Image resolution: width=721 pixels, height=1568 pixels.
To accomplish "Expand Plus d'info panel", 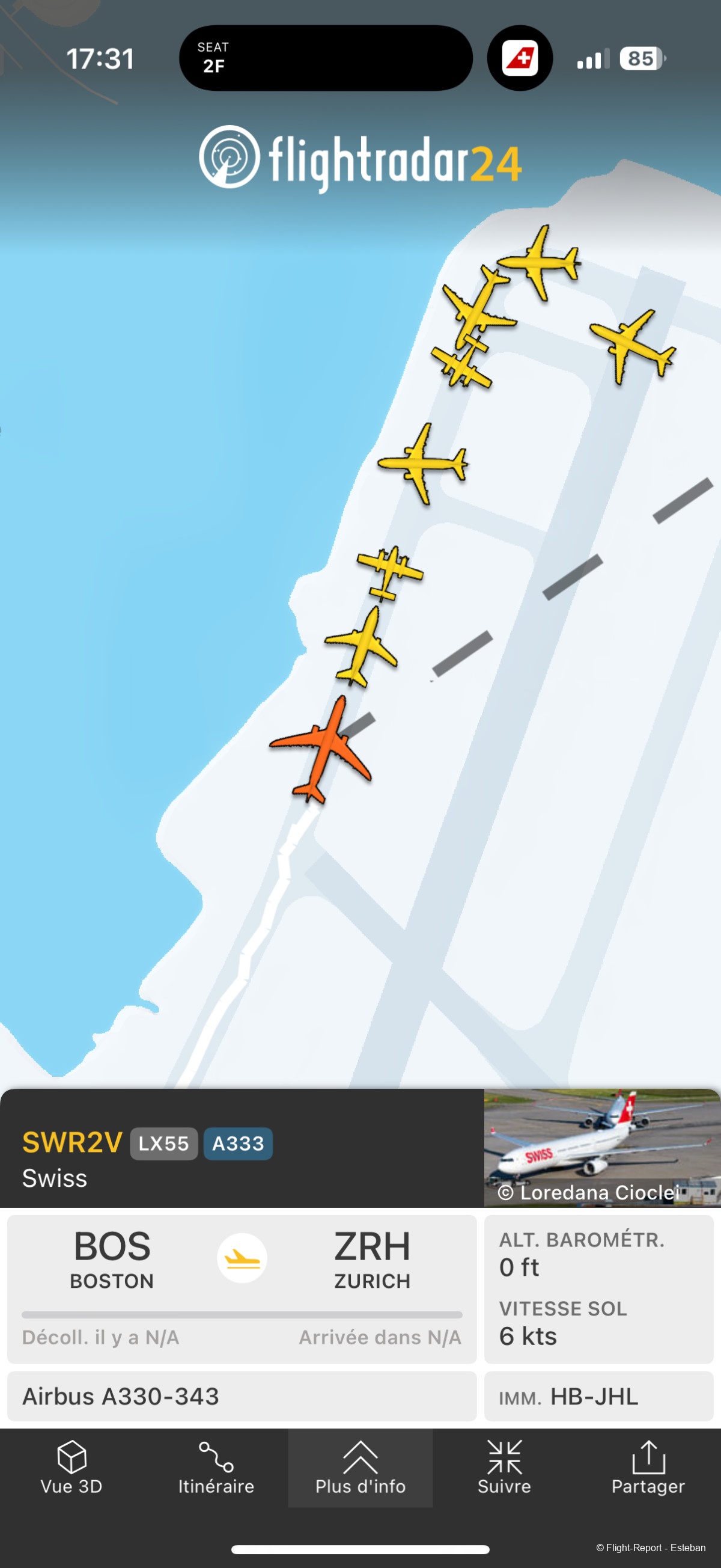I will click(x=360, y=1468).
